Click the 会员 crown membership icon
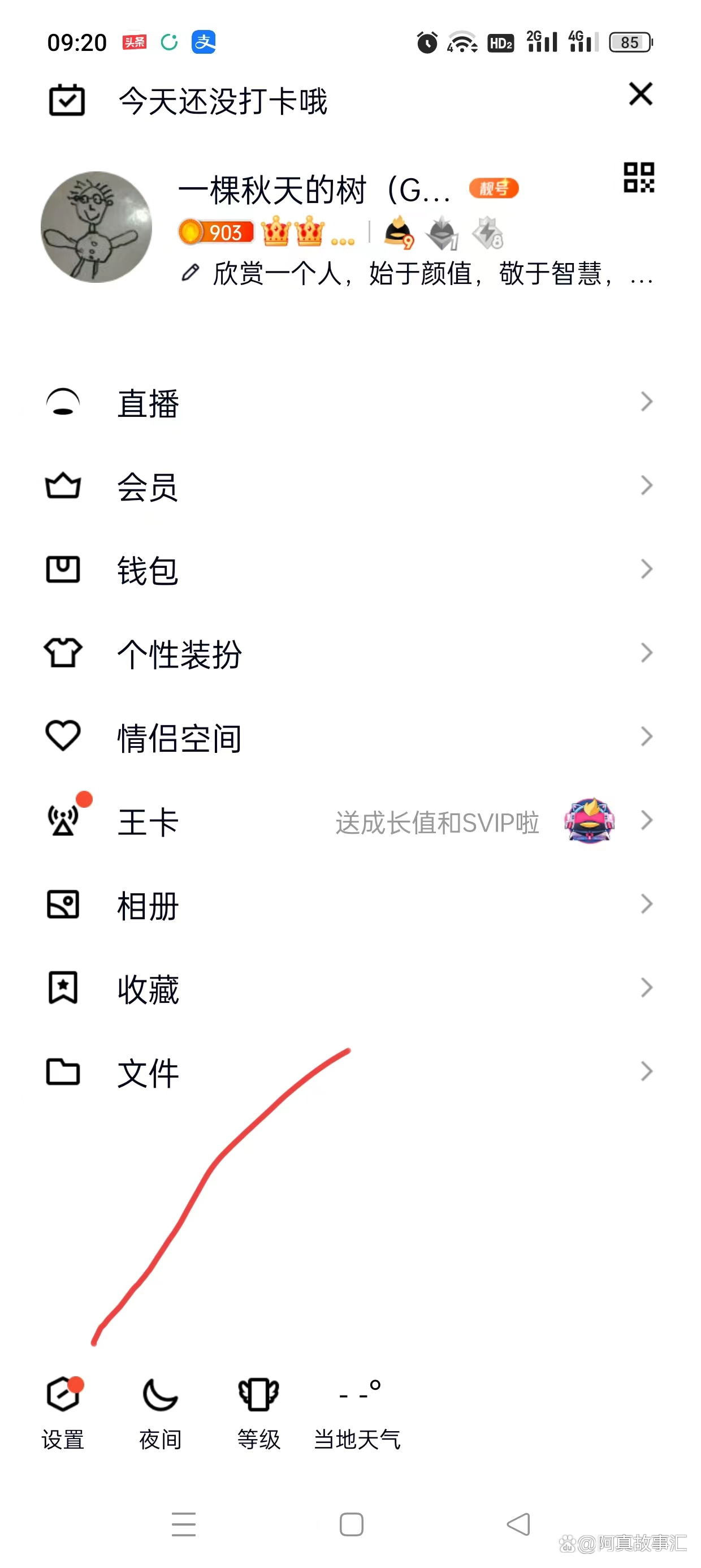 (63, 485)
